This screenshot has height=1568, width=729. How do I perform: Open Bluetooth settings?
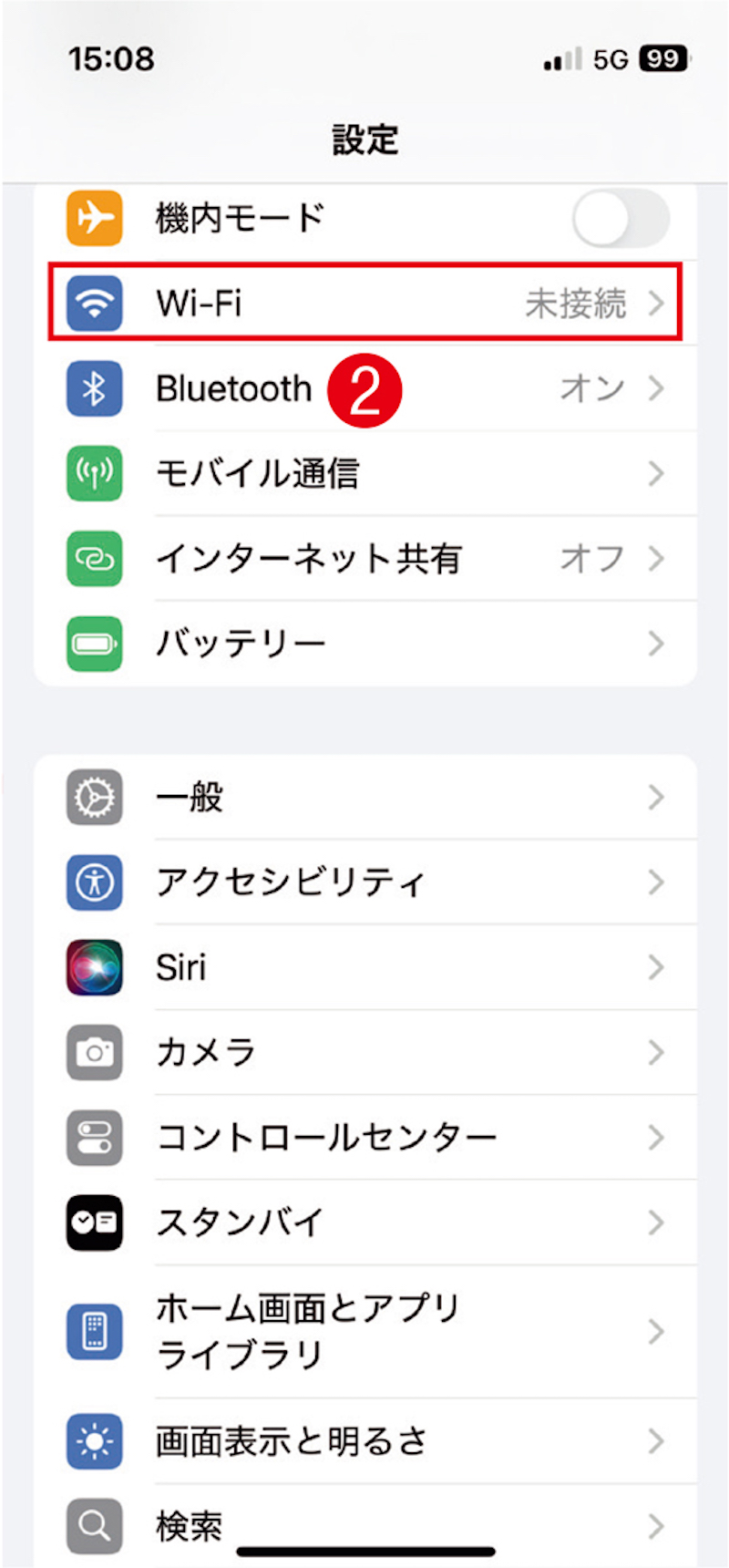click(x=364, y=388)
